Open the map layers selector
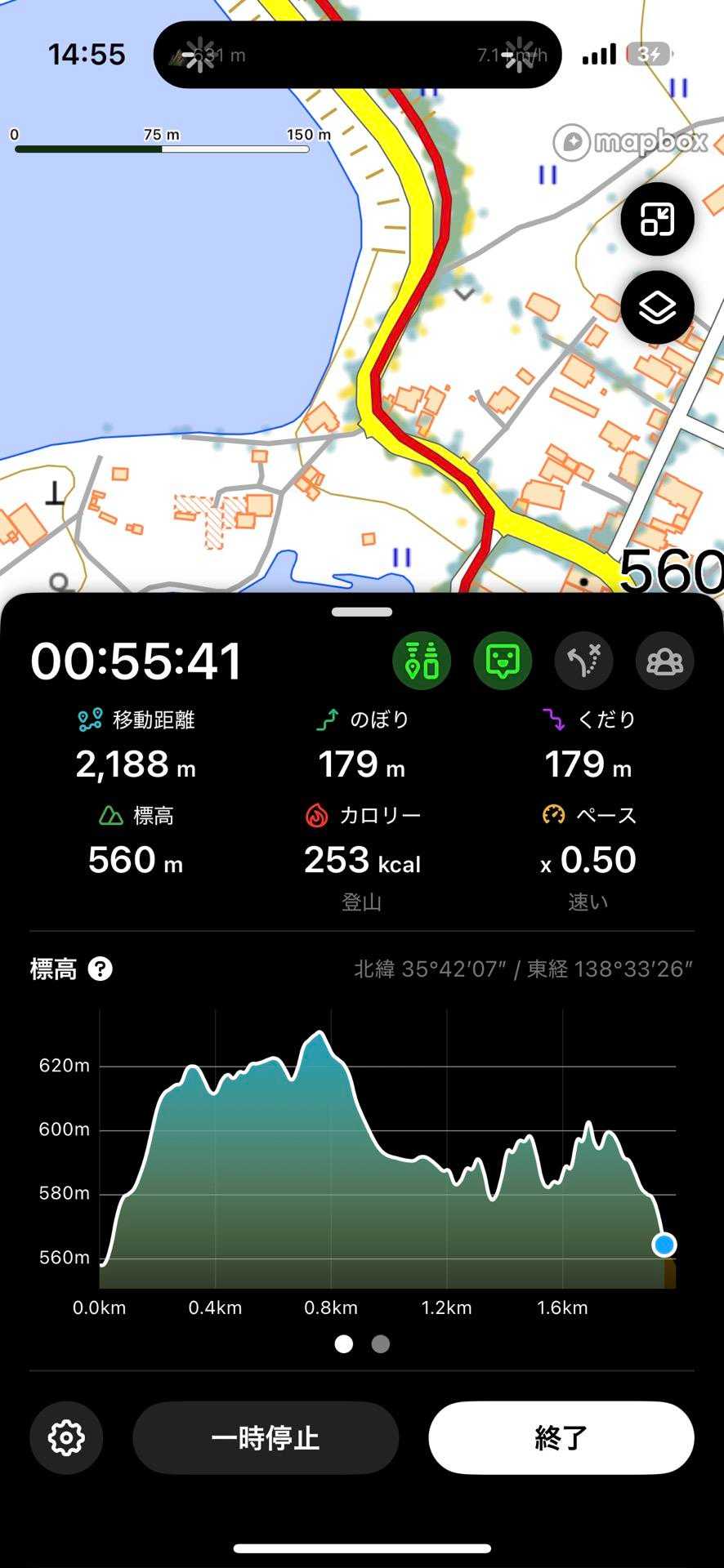The width and height of the screenshot is (724, 1568). point(657,308)
